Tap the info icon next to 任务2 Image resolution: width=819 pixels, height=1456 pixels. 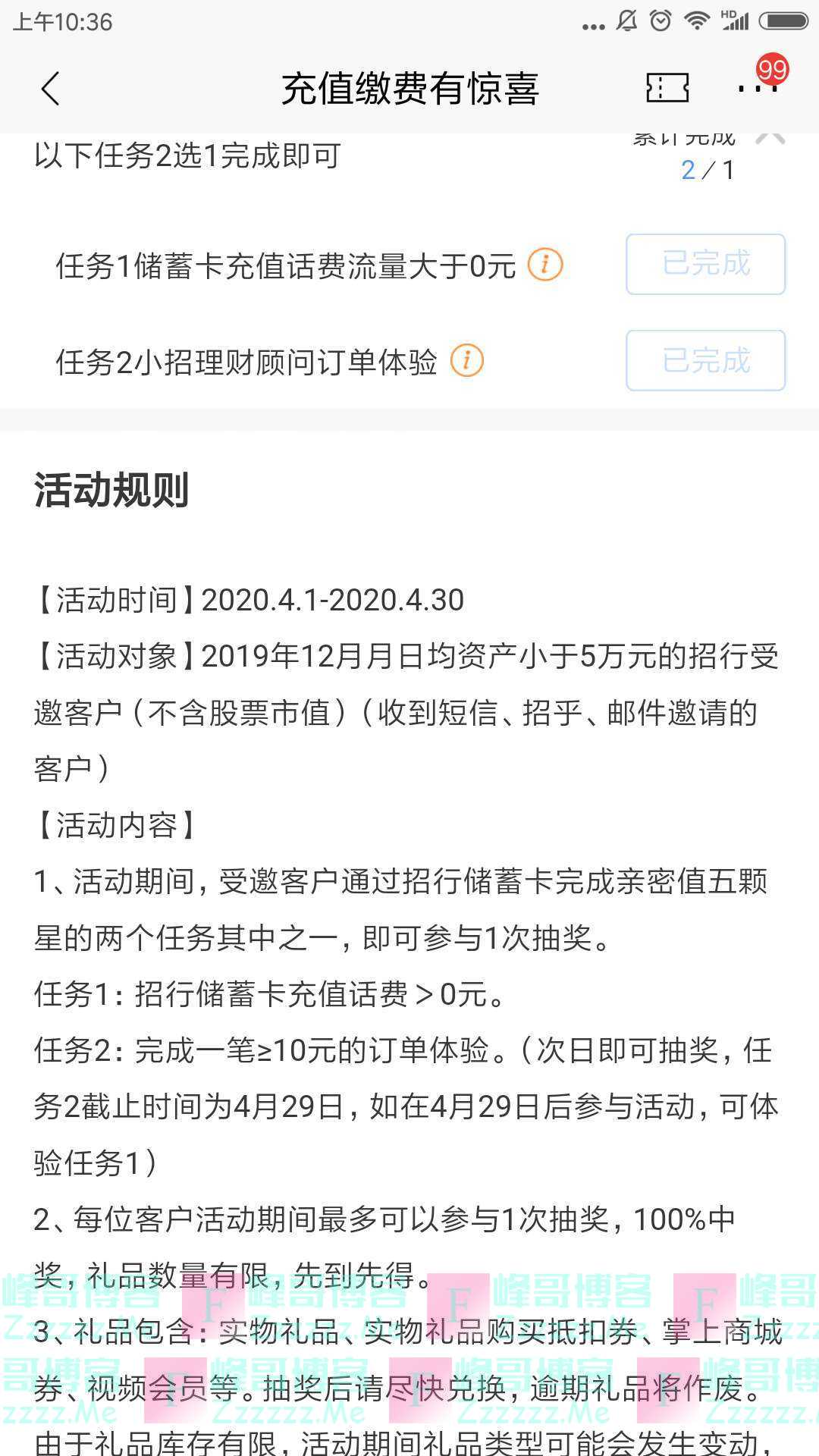coord(468,360)
